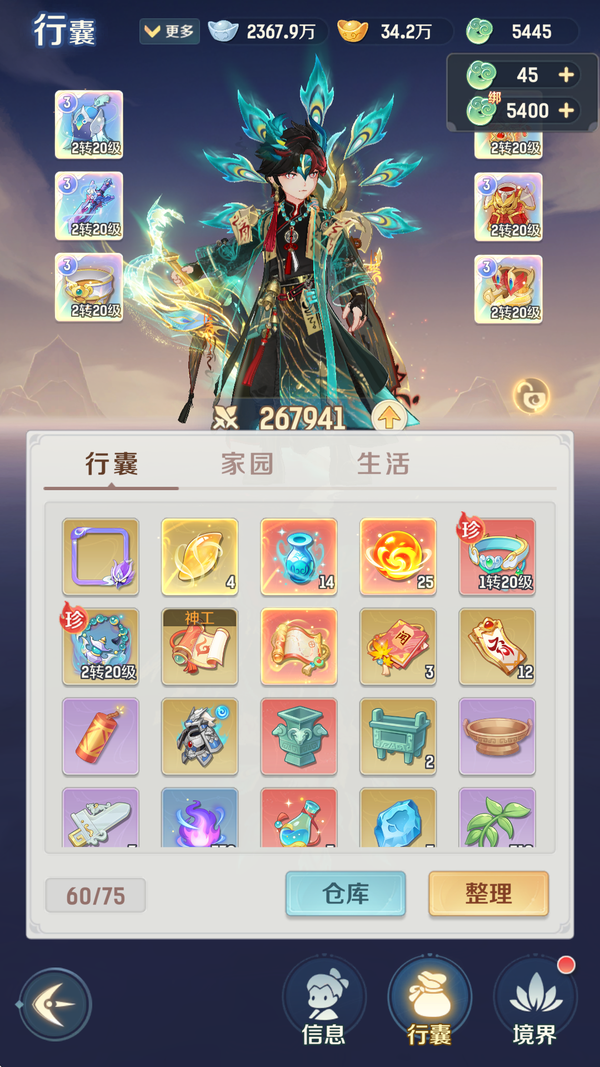Switch to the 家园 tab
Image resolution: width=600 pixels, height=1067 pixels.
pos(247,464)
